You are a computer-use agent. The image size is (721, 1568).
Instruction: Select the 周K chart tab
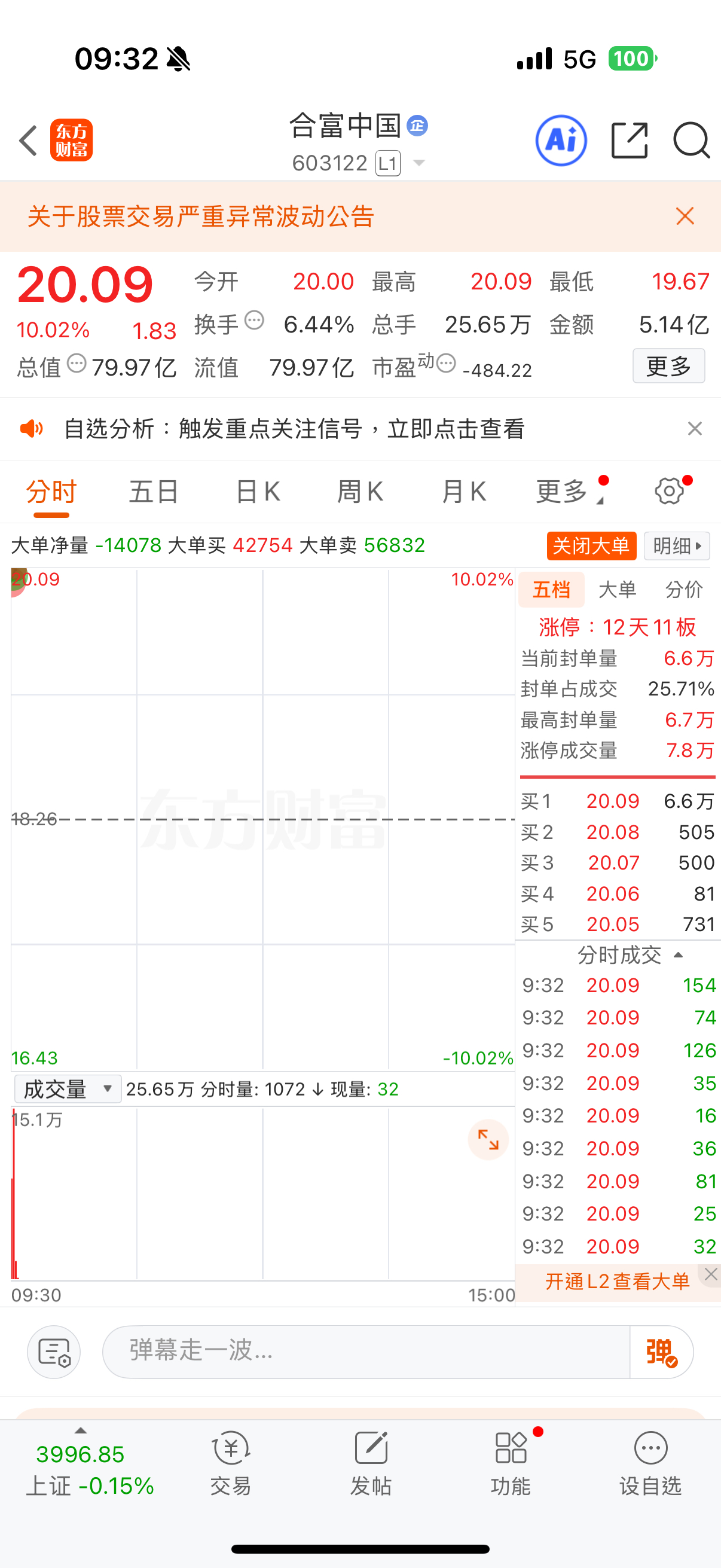point(360,491)
